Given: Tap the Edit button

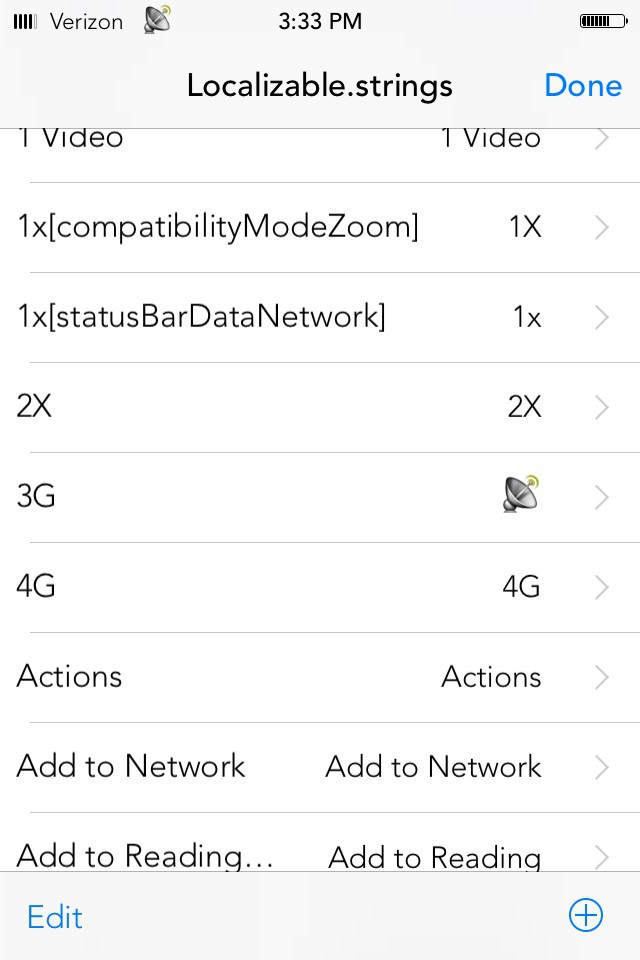Looking at the screenshot, I should point(55,917).
